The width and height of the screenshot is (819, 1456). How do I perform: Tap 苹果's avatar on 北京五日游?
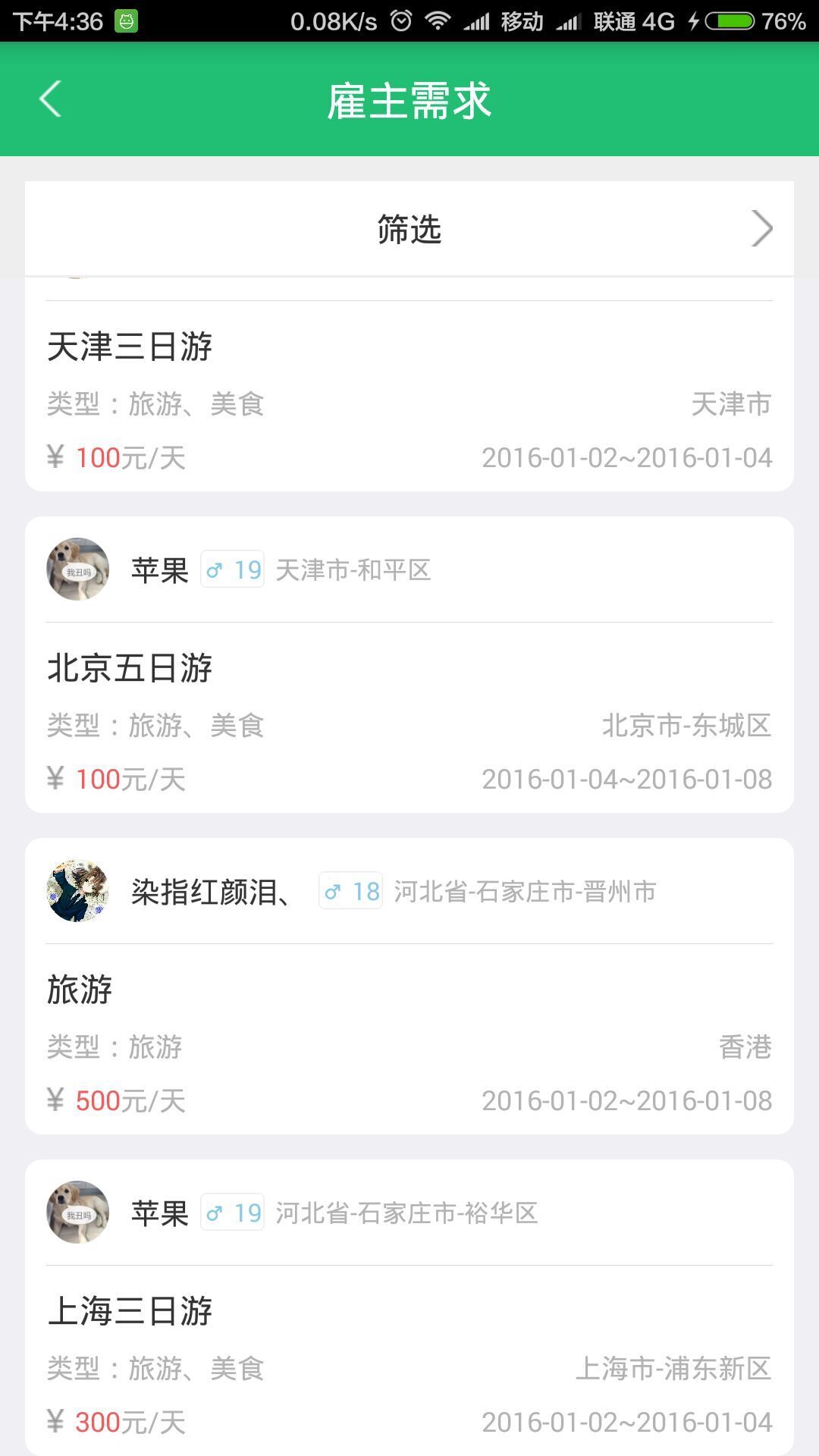click(78, 570)
